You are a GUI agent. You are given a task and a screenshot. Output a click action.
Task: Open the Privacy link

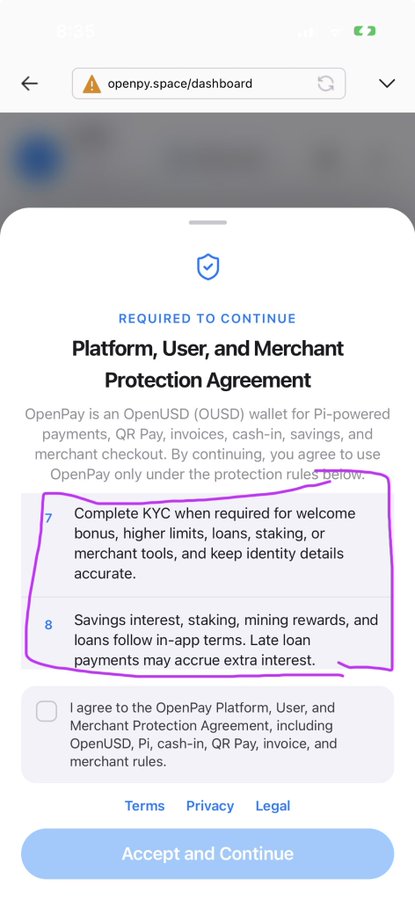click(210, 806)
